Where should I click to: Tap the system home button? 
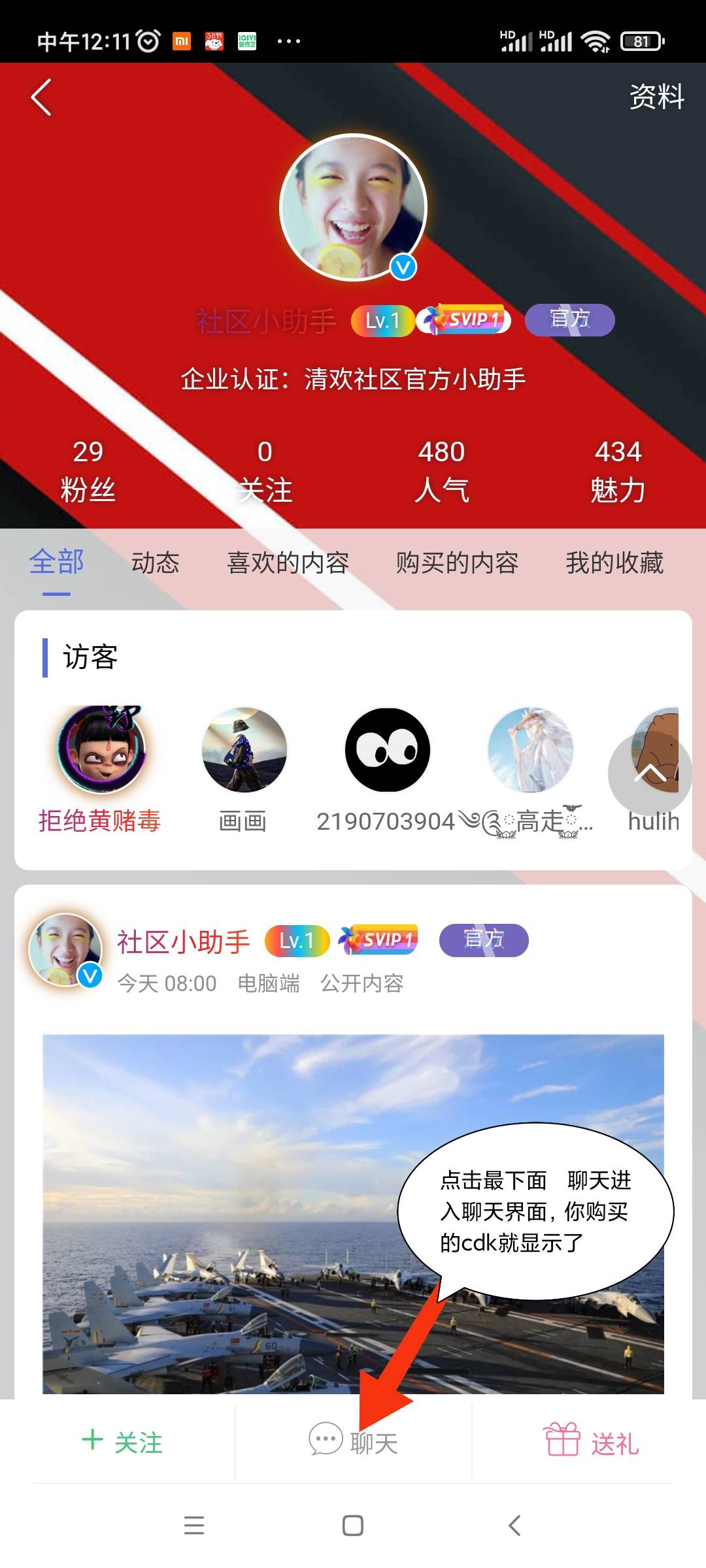click(353, 1526)
